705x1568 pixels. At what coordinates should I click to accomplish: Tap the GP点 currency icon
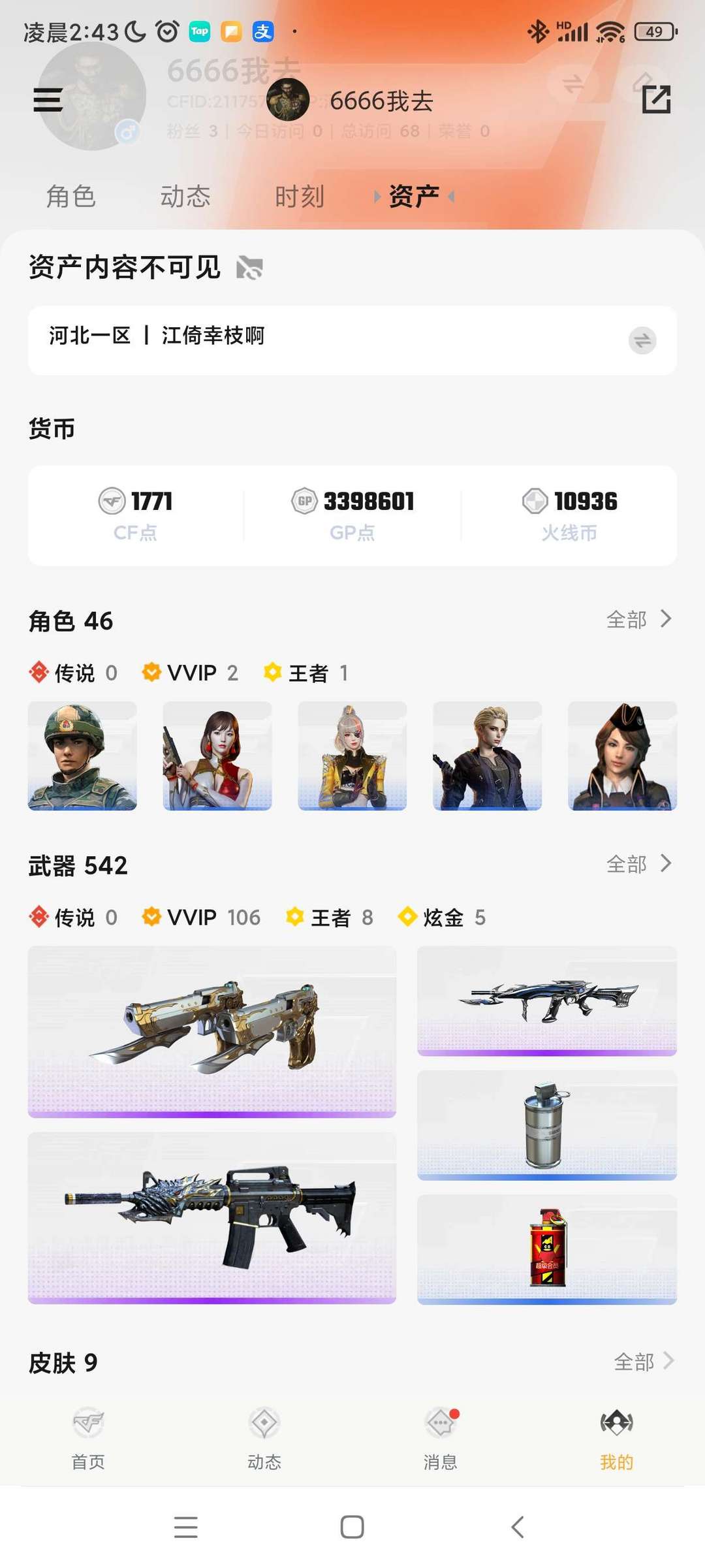[x=302, y=502]
